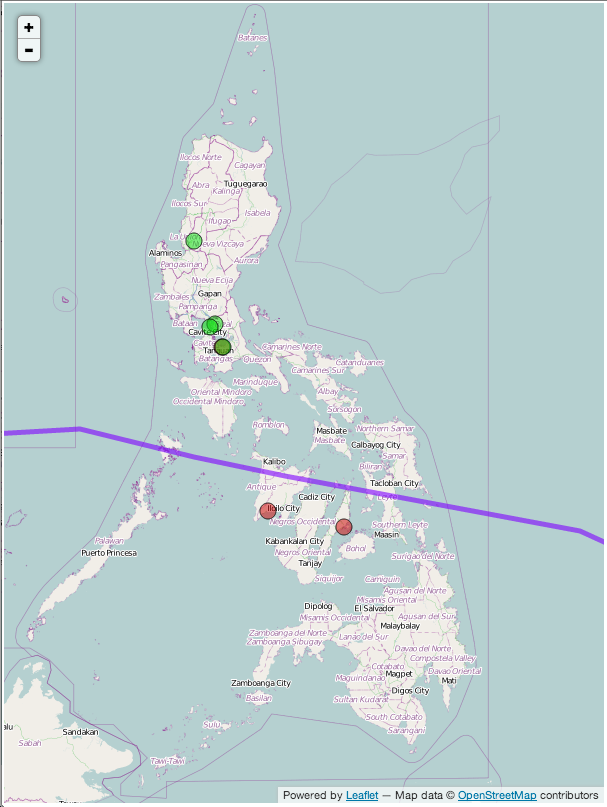The width and height of the screenshot is (607, 807).
Task: Tap the green marker above Alaminos
Action: (194, 241)
